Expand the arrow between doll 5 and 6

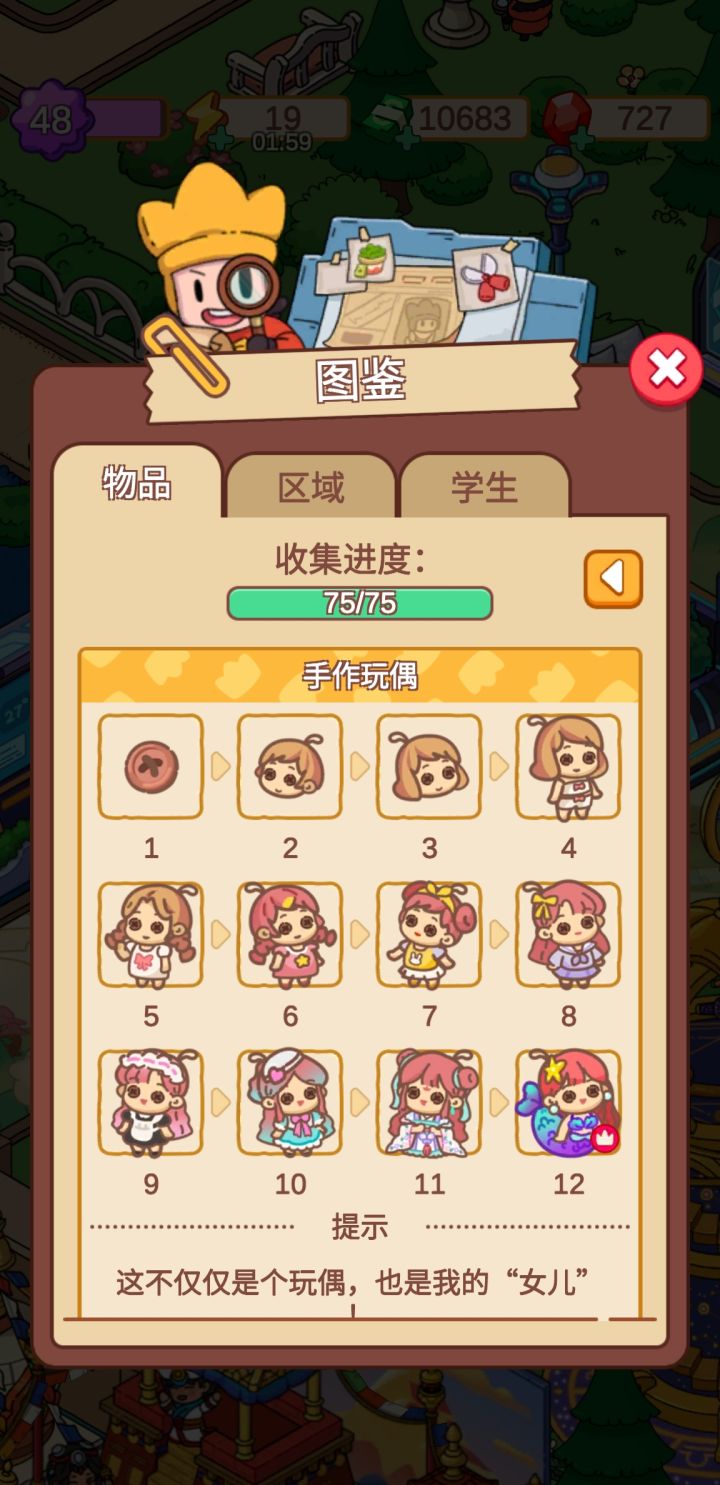(220, 934)
